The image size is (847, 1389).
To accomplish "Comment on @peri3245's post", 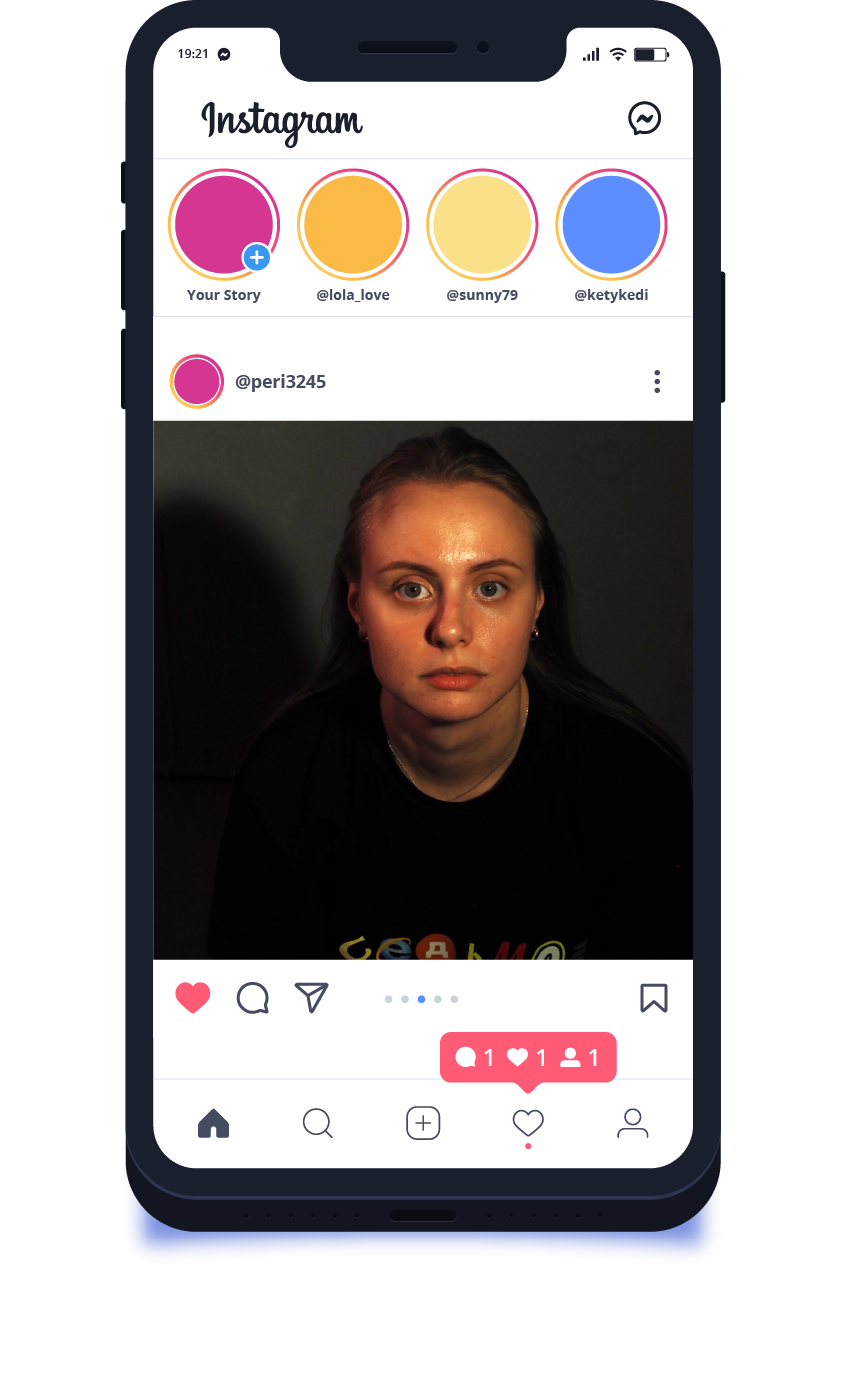I will coord(252,998).
